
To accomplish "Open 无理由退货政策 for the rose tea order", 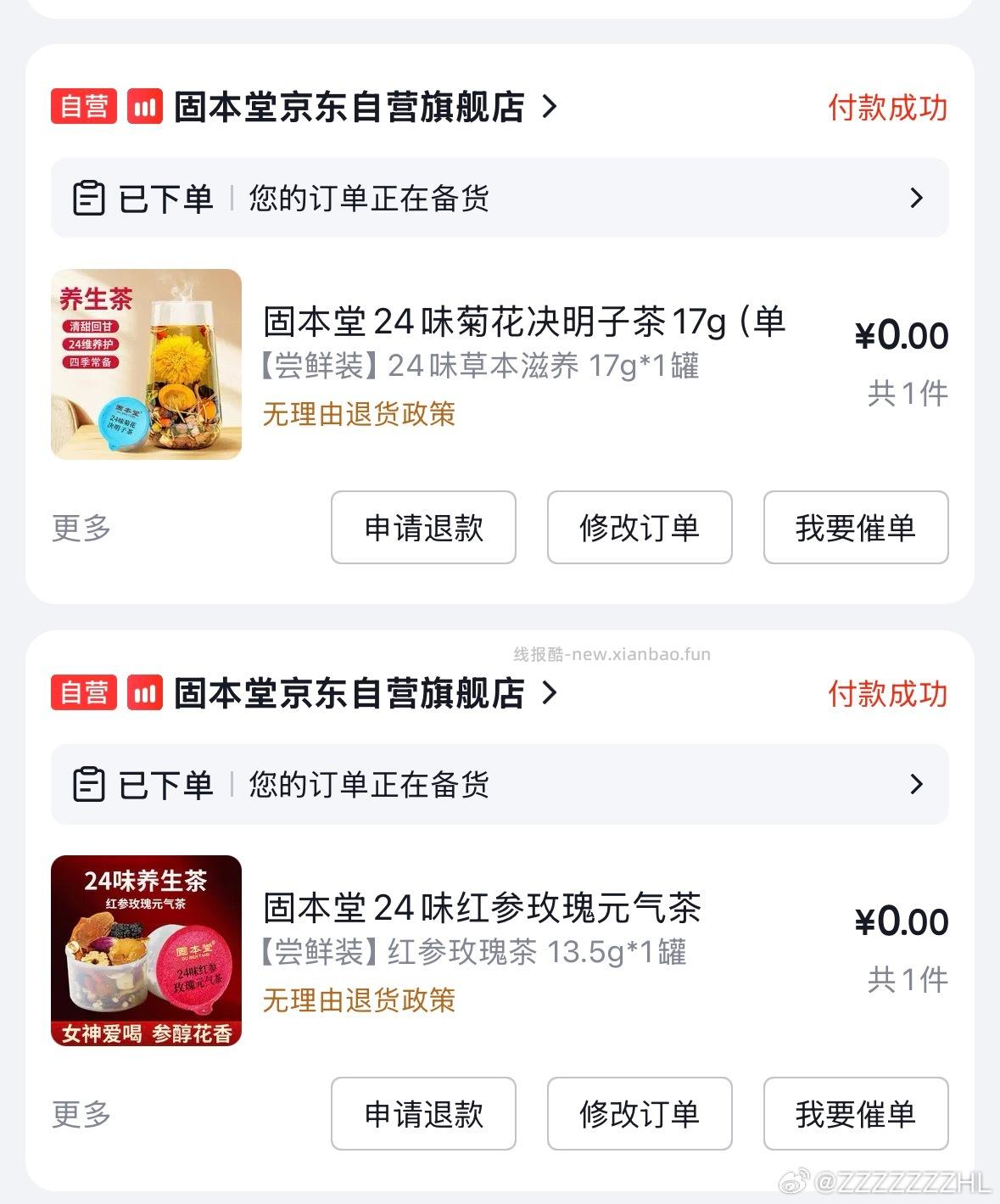I will click(360, 1002).
